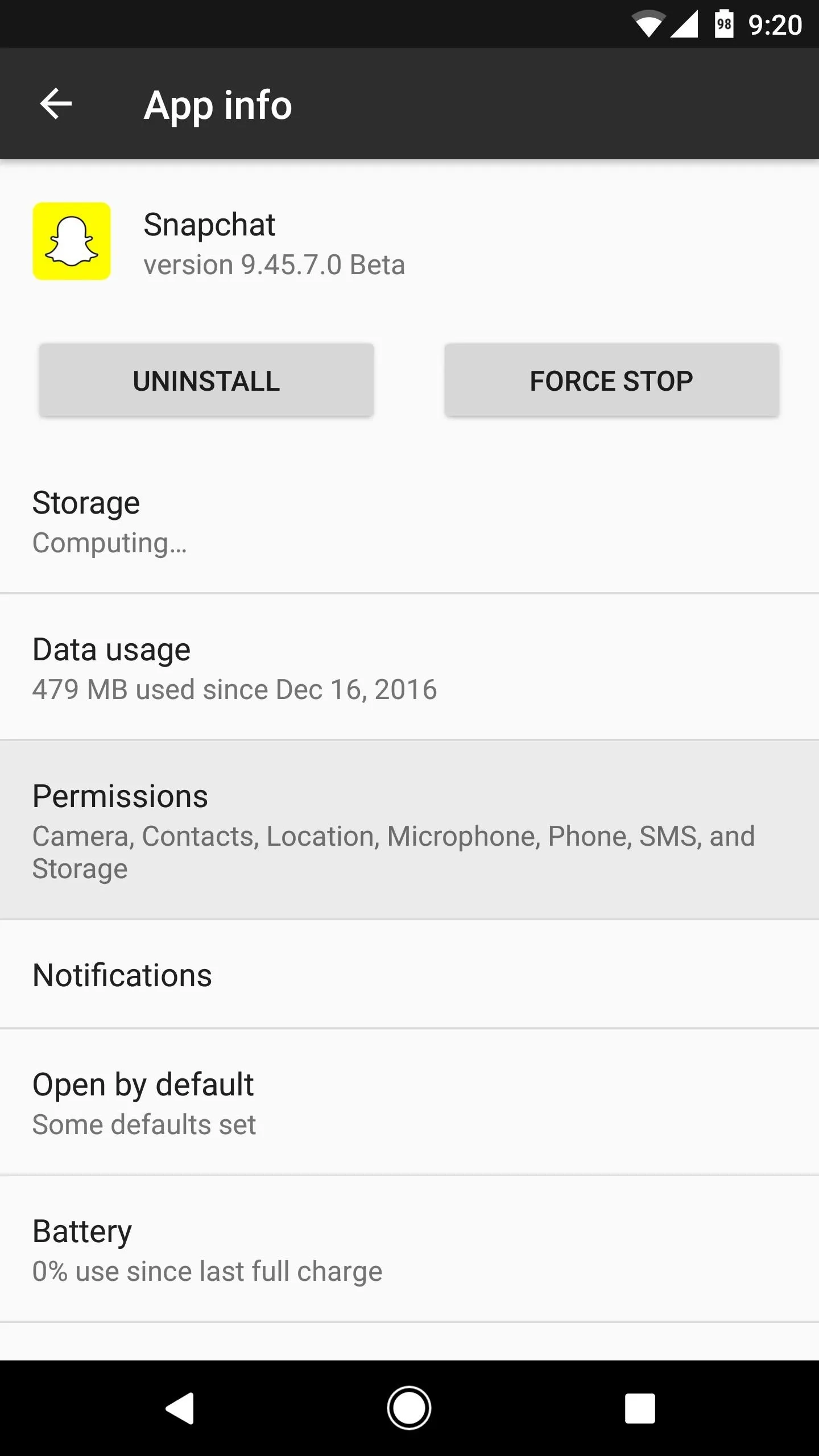Viewport: 819px width, 1456px height.
Task: Open the recent apps overview
Action: (640, 1408)
